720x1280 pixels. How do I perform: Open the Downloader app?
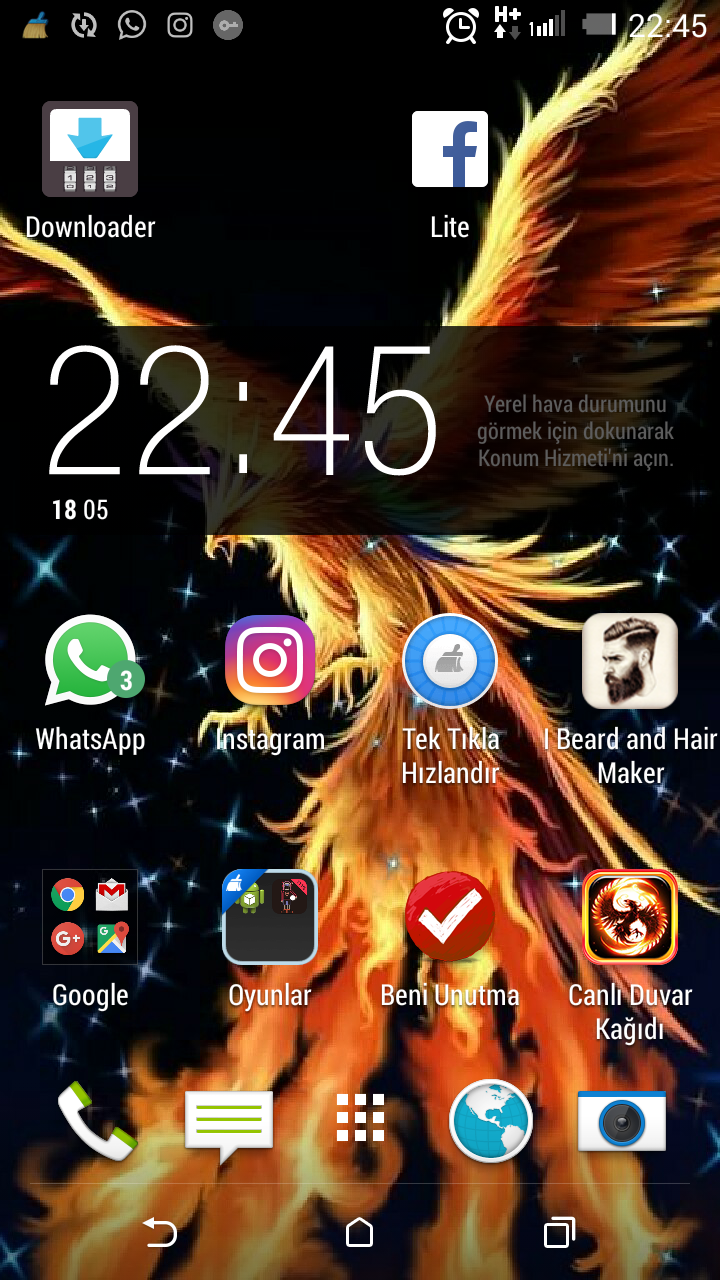click(90, 150)
